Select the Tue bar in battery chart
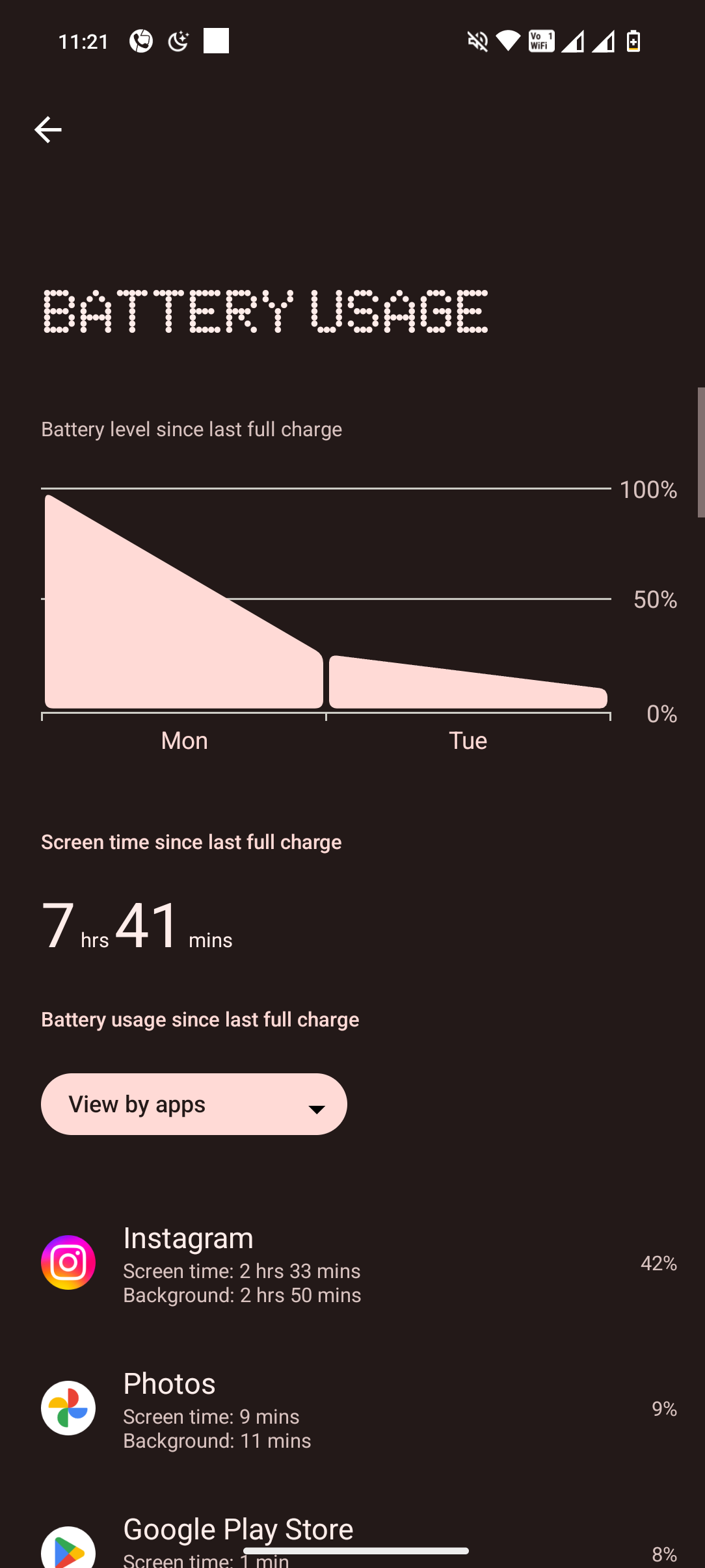This screenshot has height=1568, width=705. pos(467,684)
